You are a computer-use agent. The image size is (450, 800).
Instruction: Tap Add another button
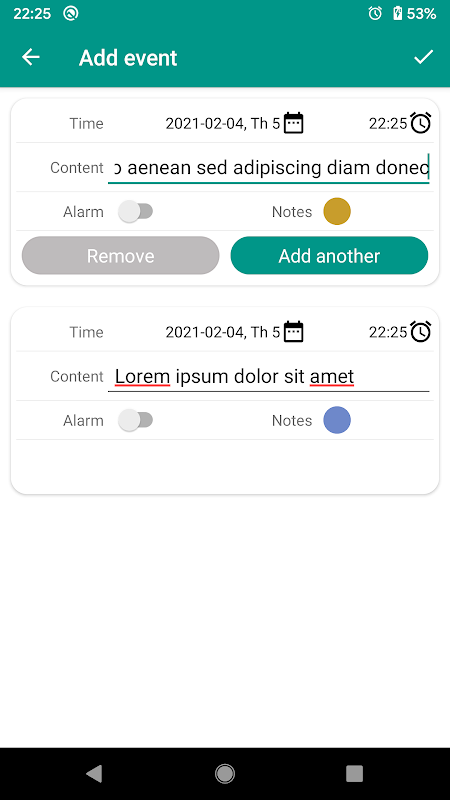329,256
